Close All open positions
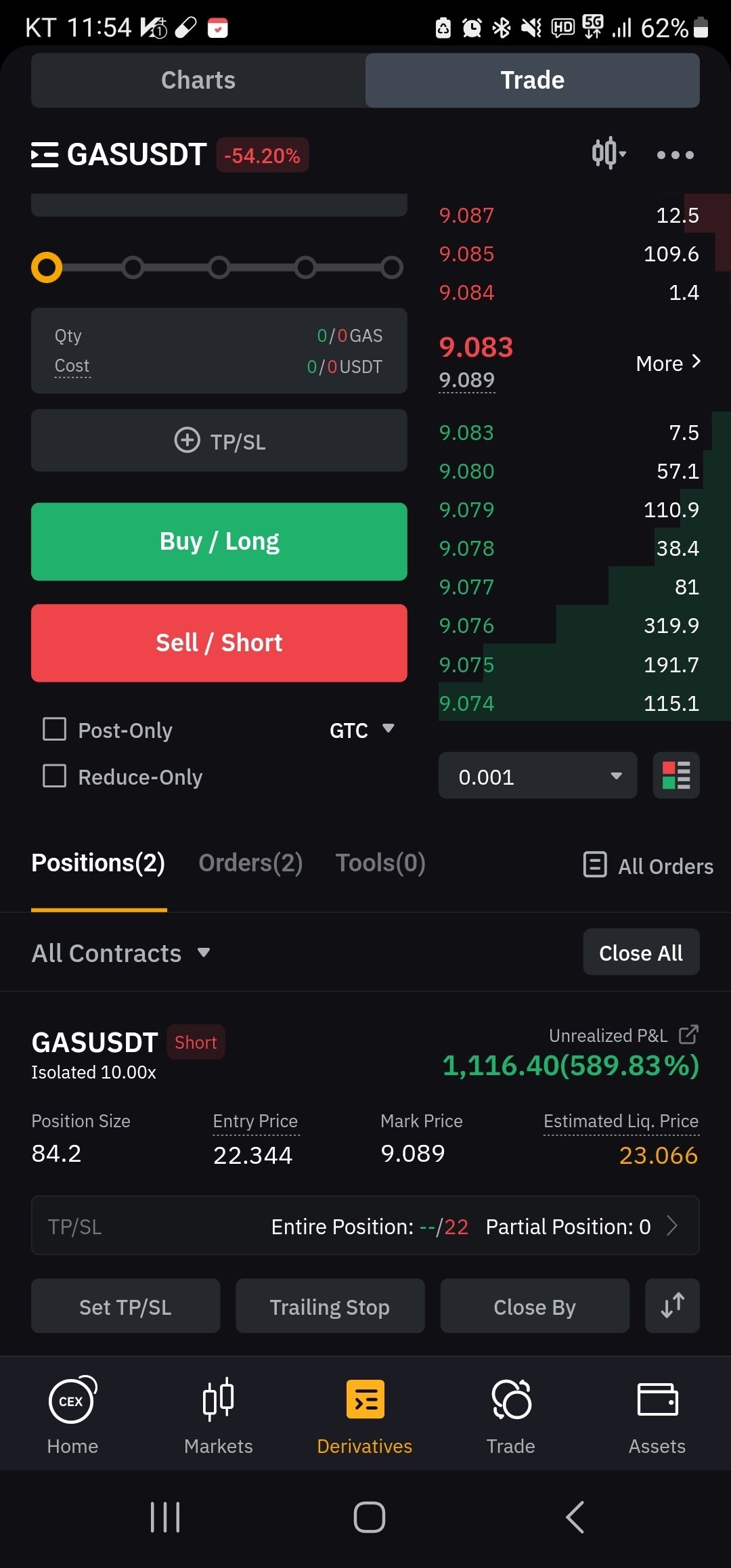 pos(641,953)
